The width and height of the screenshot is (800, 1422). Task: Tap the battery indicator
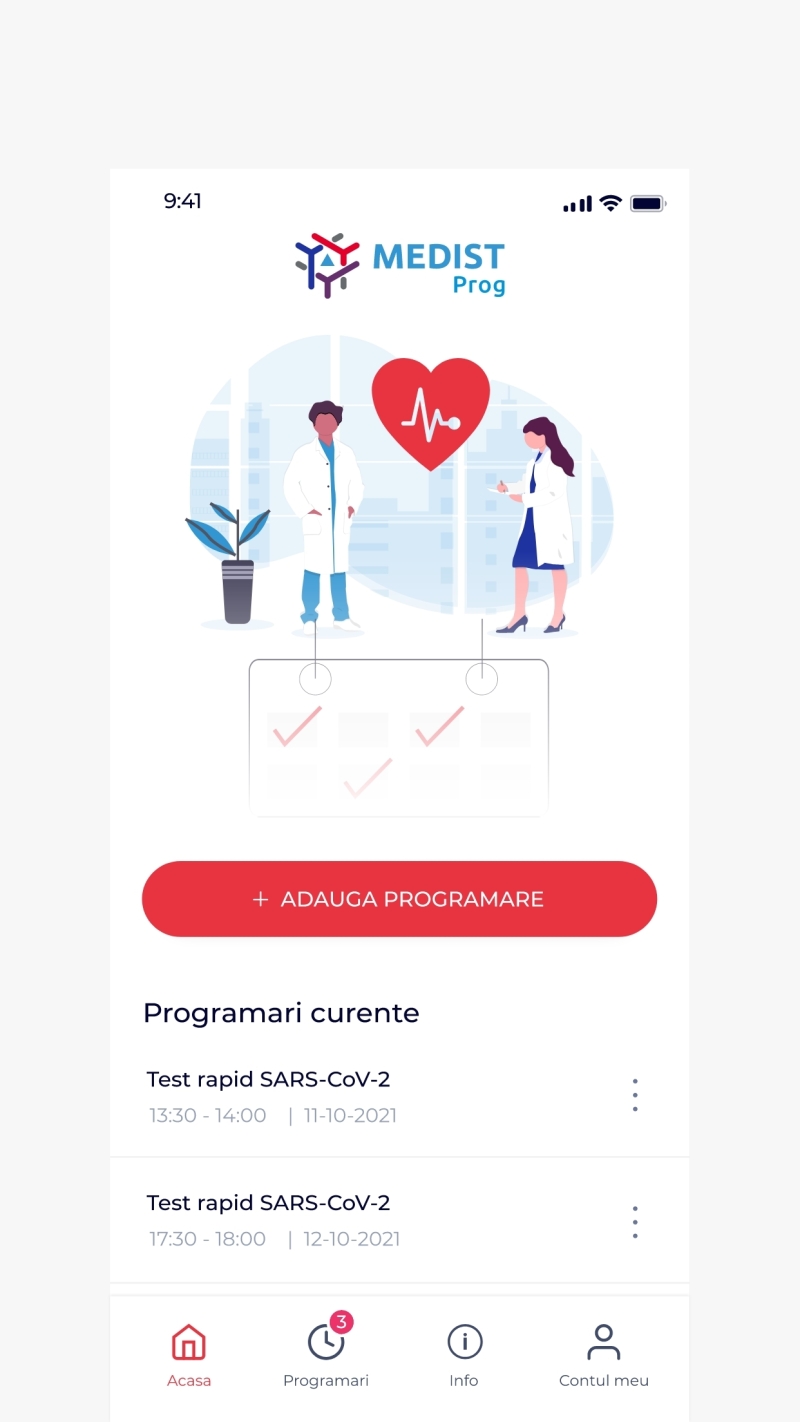[648, 203]
